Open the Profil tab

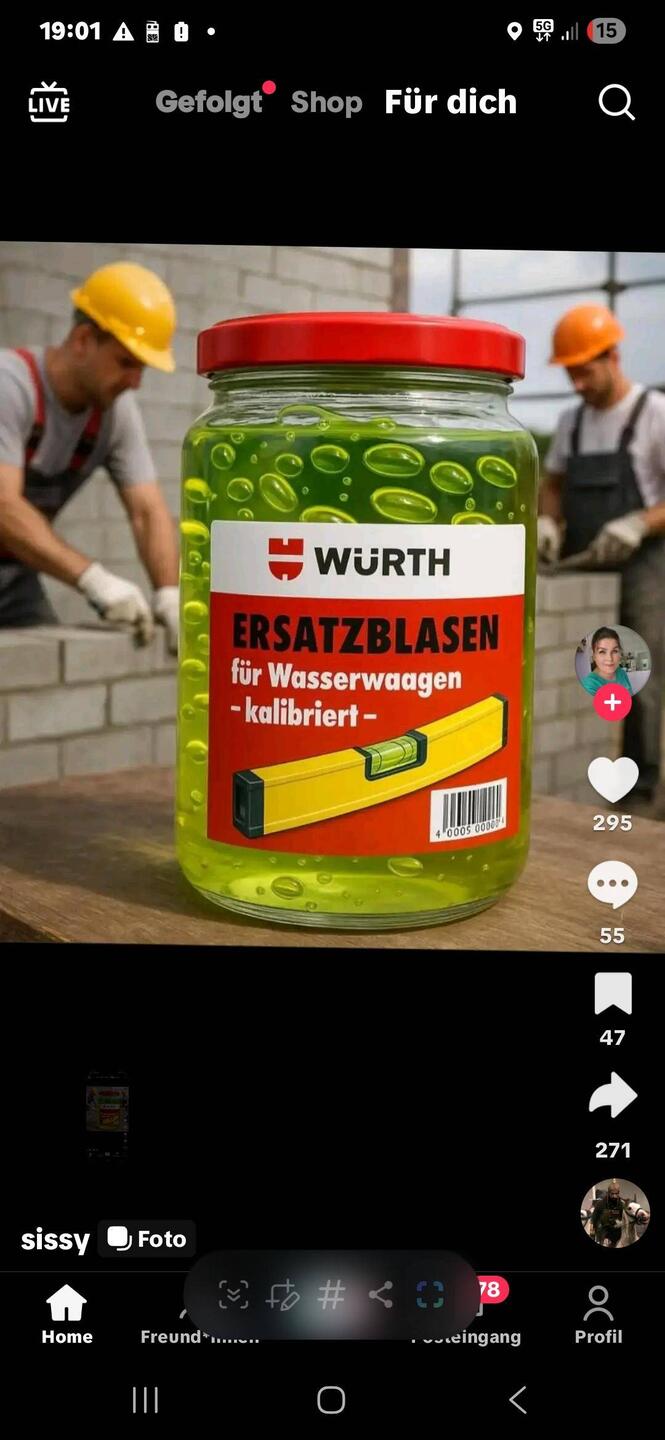(598, 1314)
